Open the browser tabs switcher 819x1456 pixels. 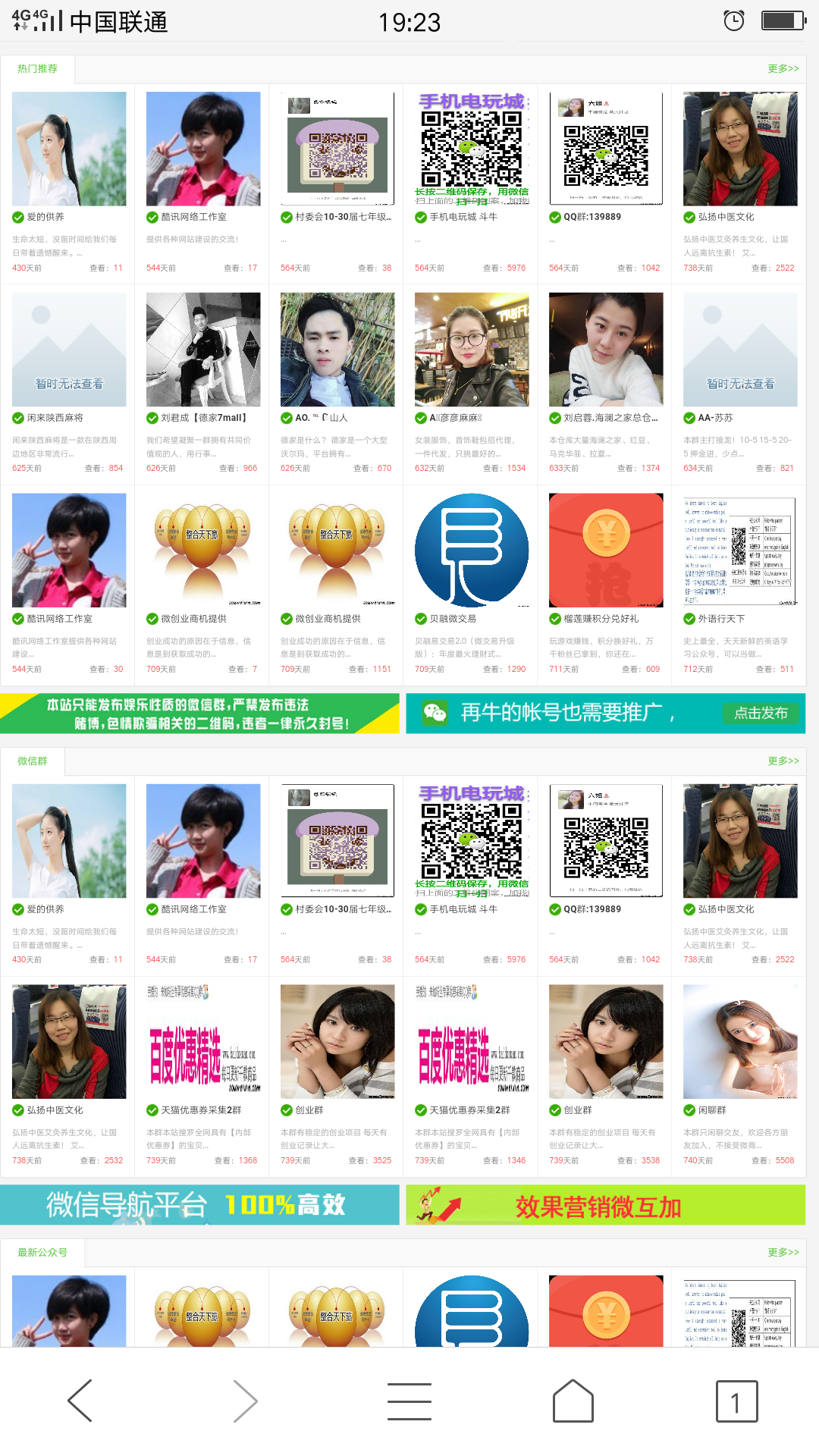(x=736, y=1401)
